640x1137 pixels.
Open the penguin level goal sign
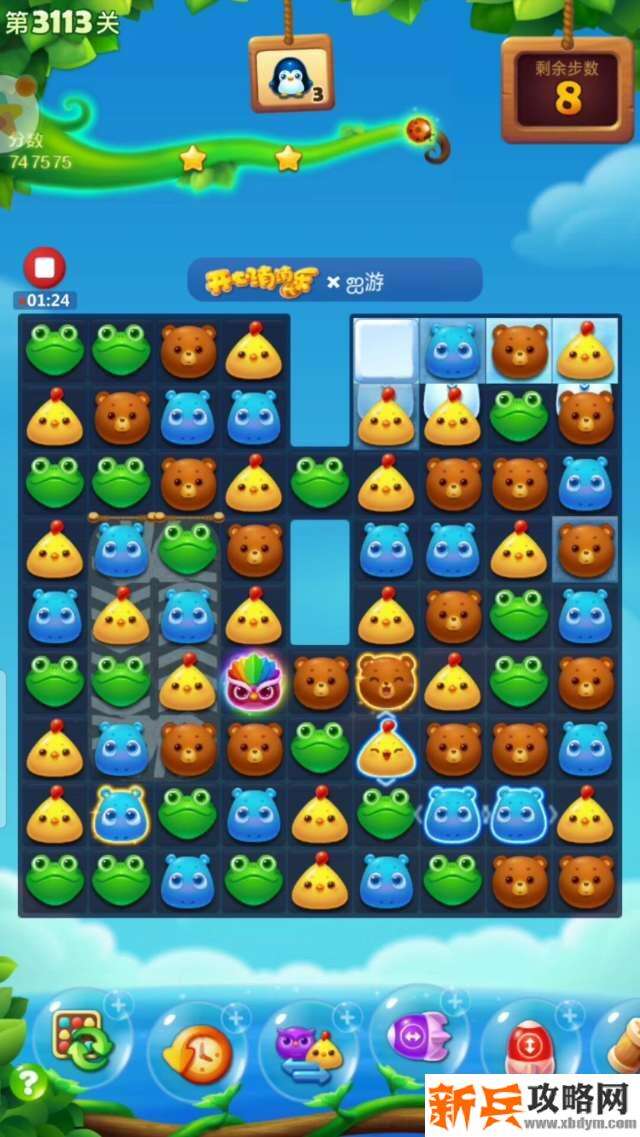coord(291,75)
